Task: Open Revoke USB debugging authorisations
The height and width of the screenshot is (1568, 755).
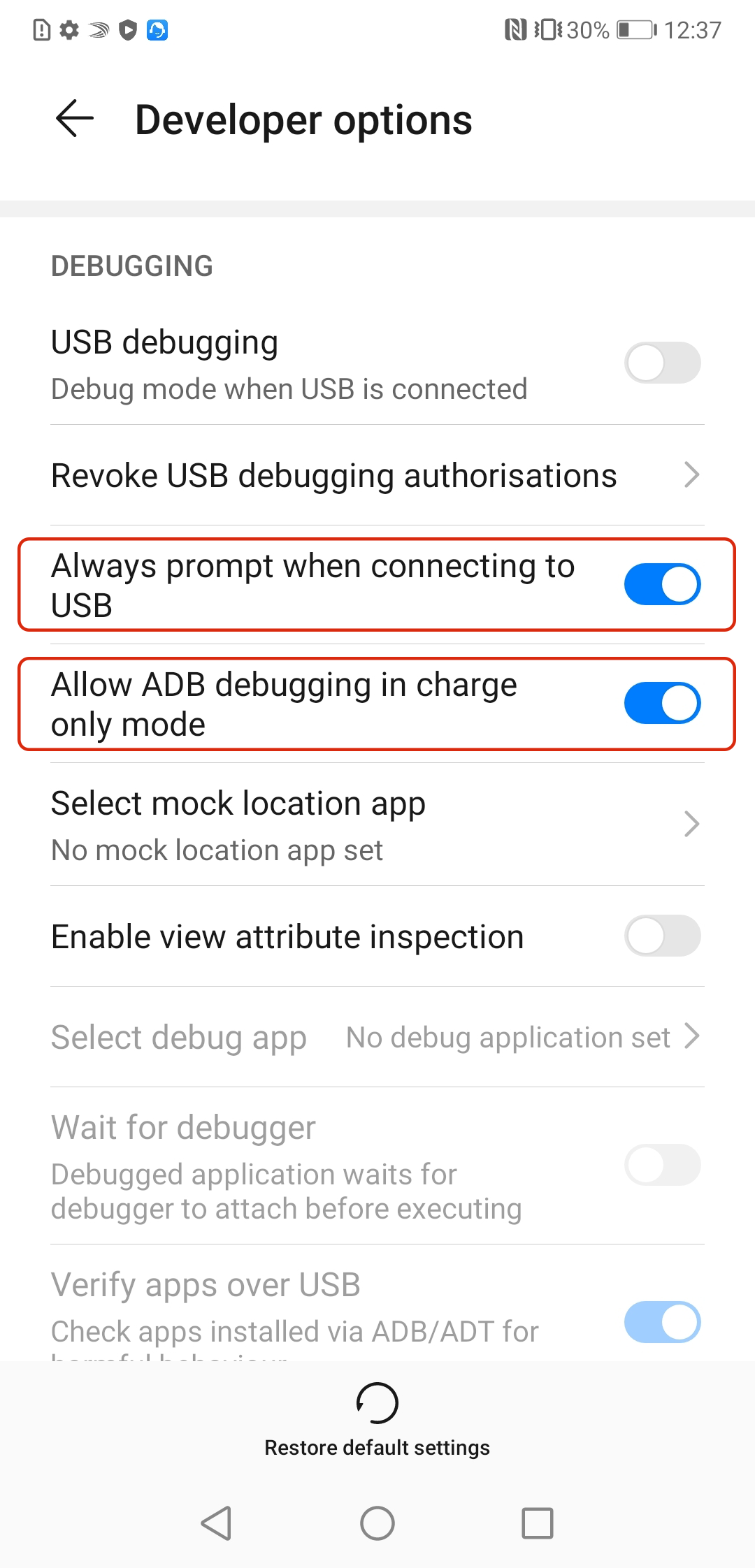Action: click(377, 476)
